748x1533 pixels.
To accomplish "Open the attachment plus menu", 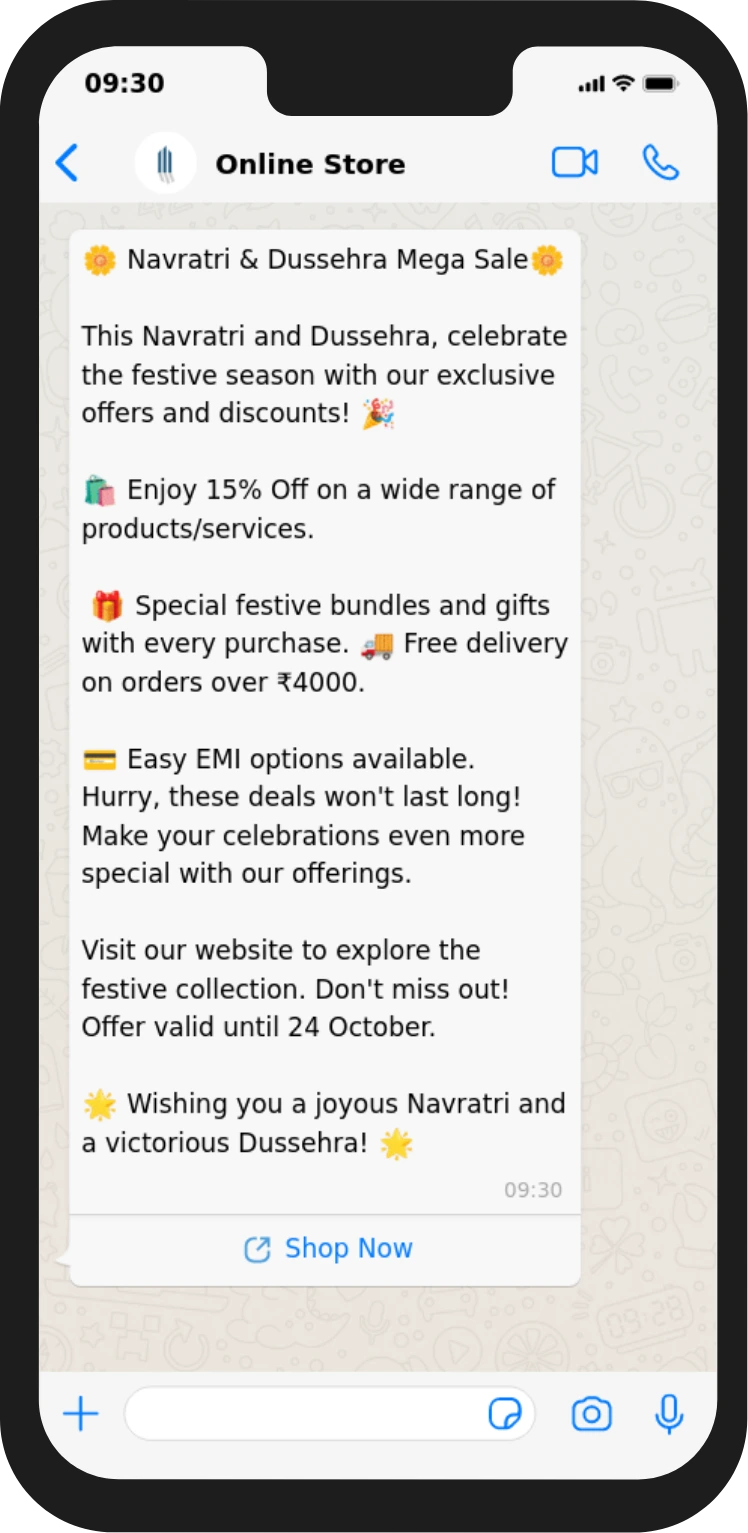I will coord(81,1414).
